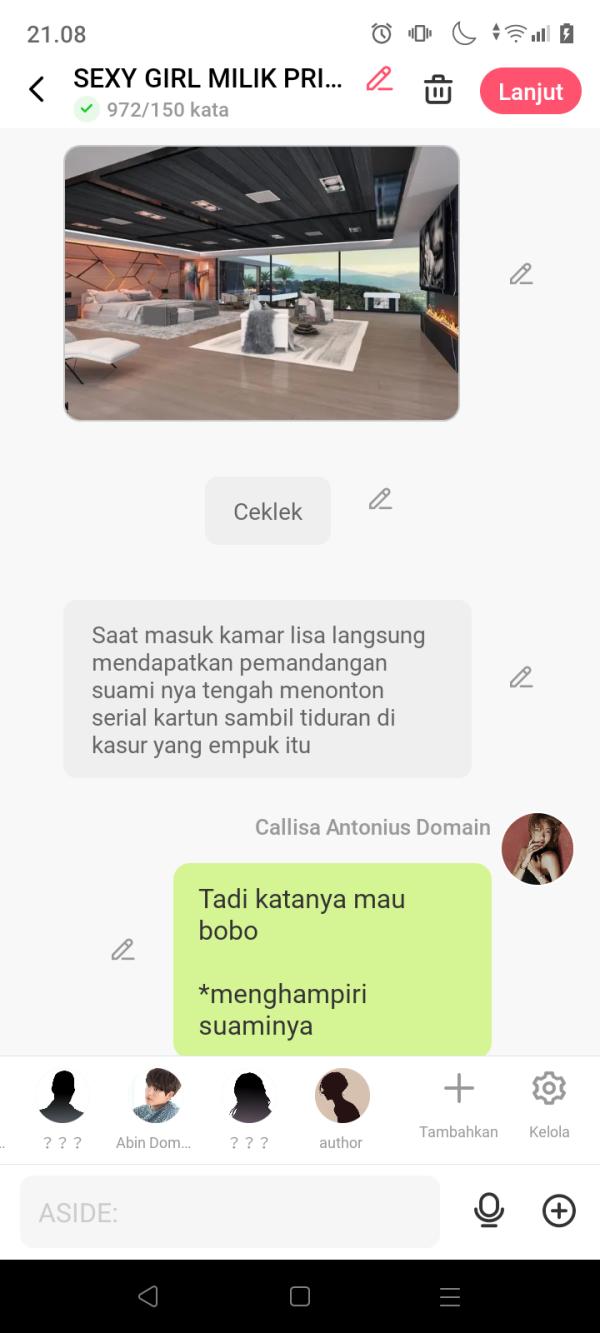
Task: Edit the story title with the pink pencil
Action: click(379, 80)
